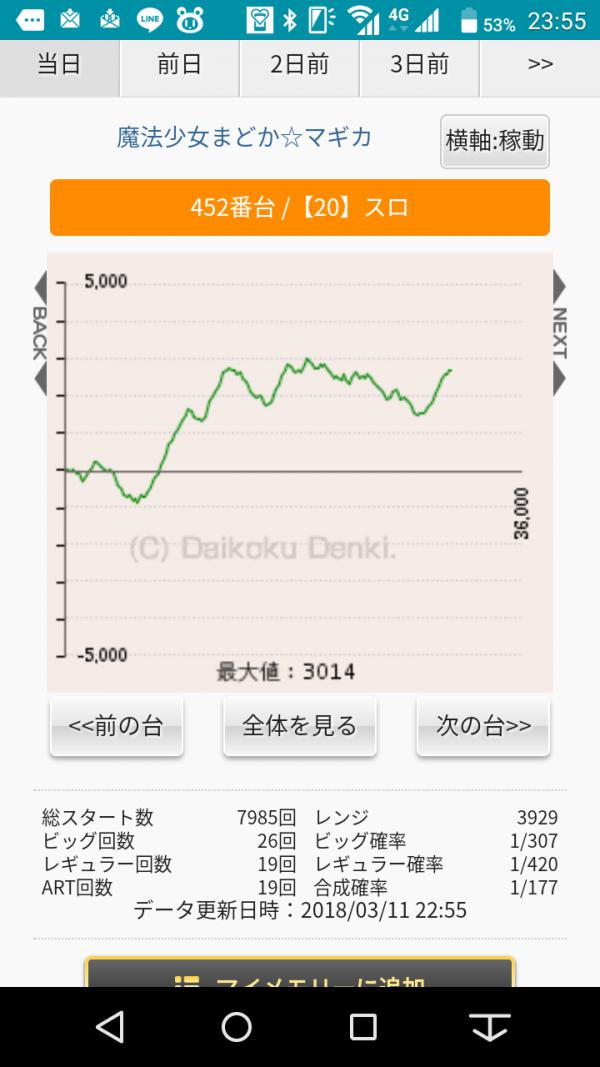Viewport: 600px width, 1067px height.
Task: Tap the BACK arrow on the graph
Action: [40, 333]
